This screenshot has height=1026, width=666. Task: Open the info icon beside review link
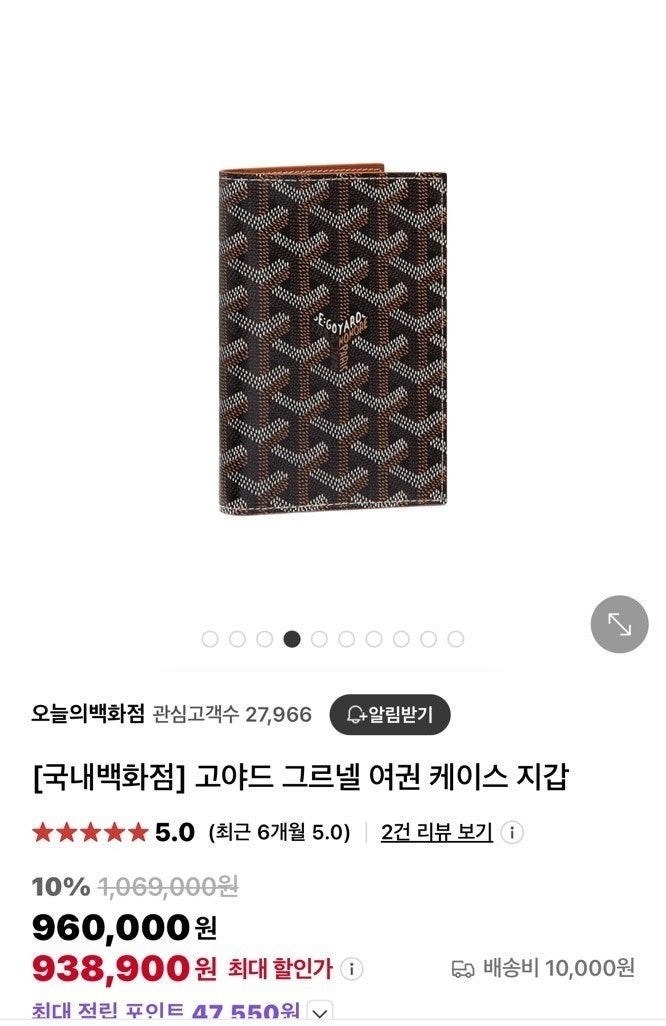[x=511, y=832]
